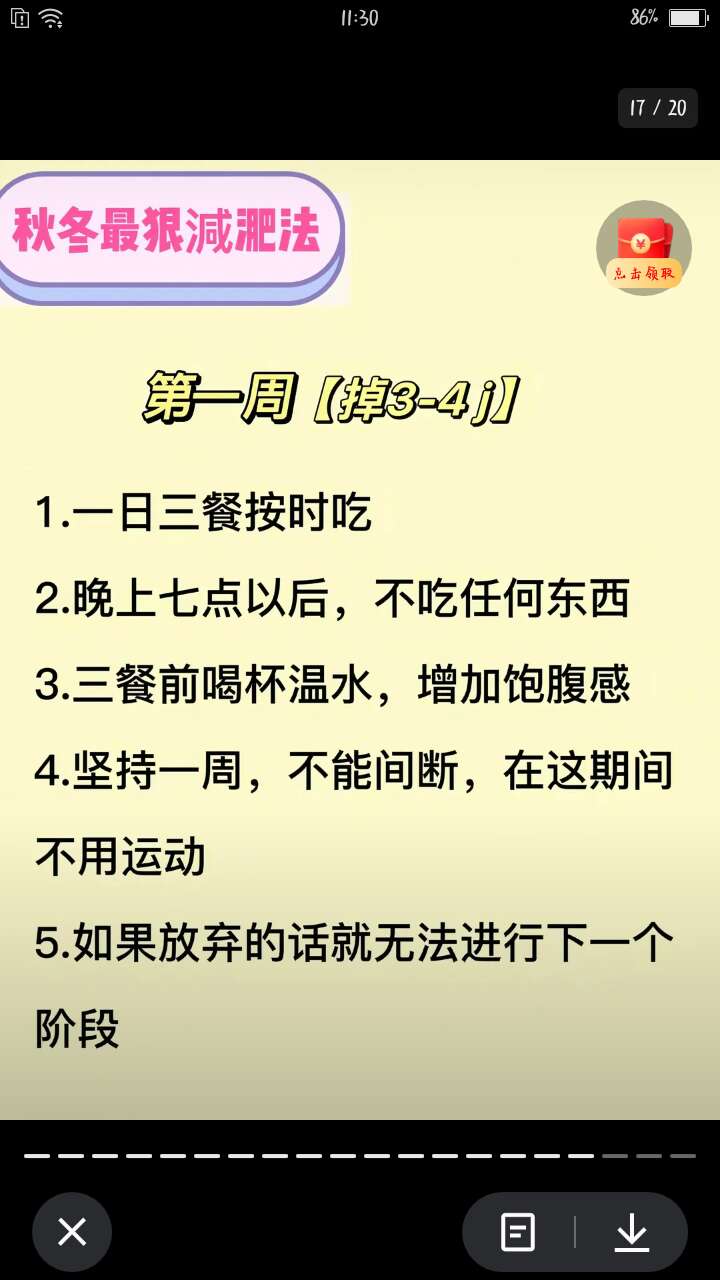Download the current image

[x=632, y=1232]
